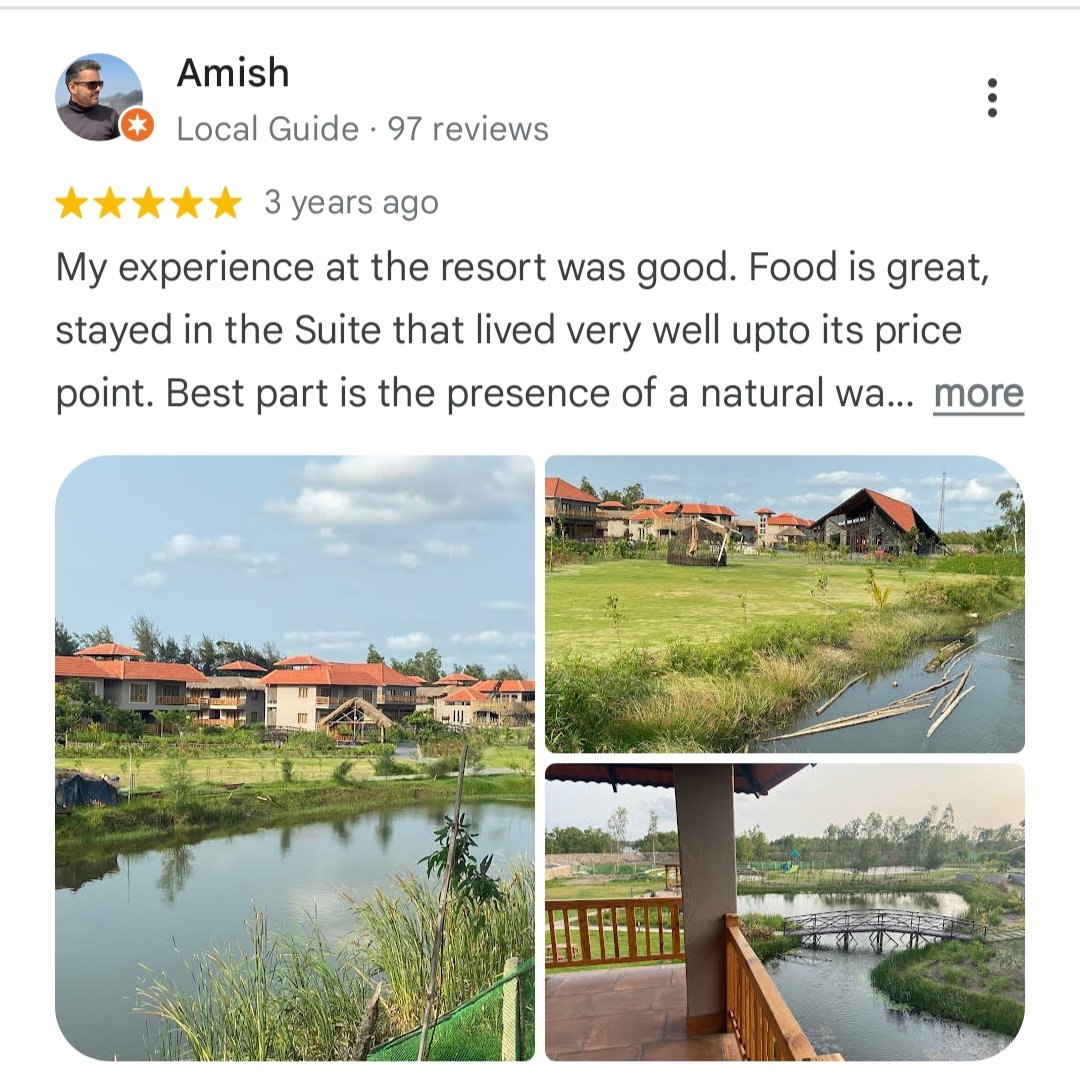Open the overflow menu on Amish's review
The width and height of the screenshot is (1080, 1084).
click(991, 98)
